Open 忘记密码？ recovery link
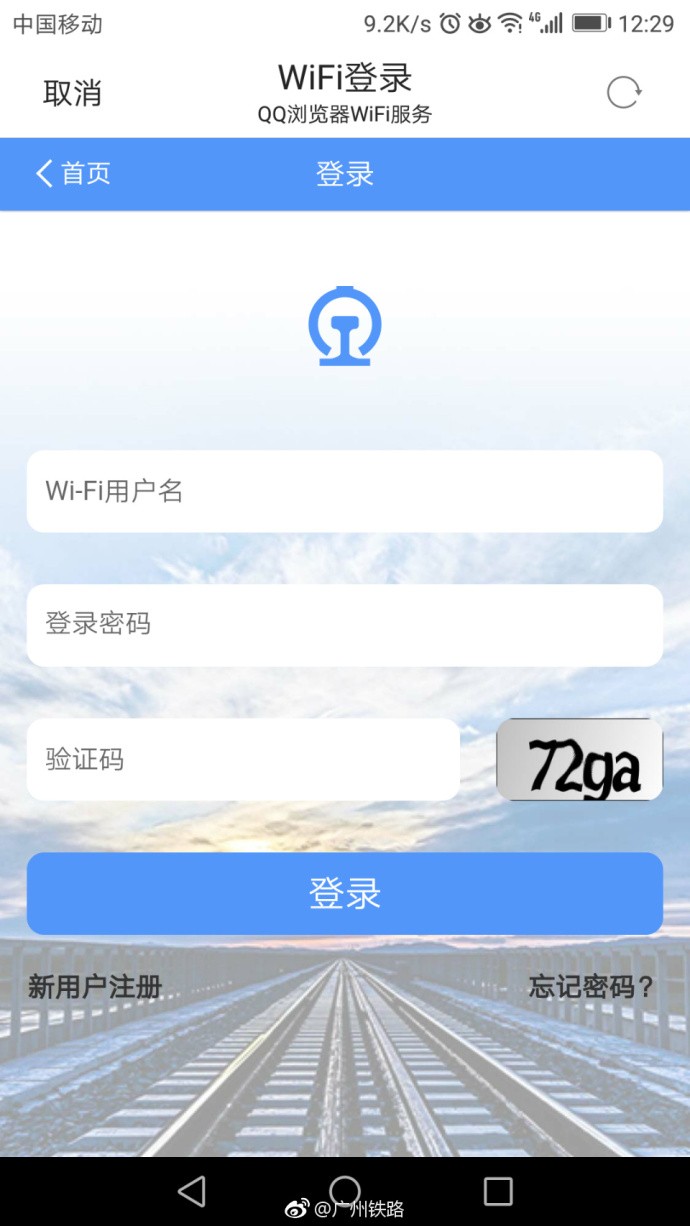690x1226 pixels. [591, 988]
